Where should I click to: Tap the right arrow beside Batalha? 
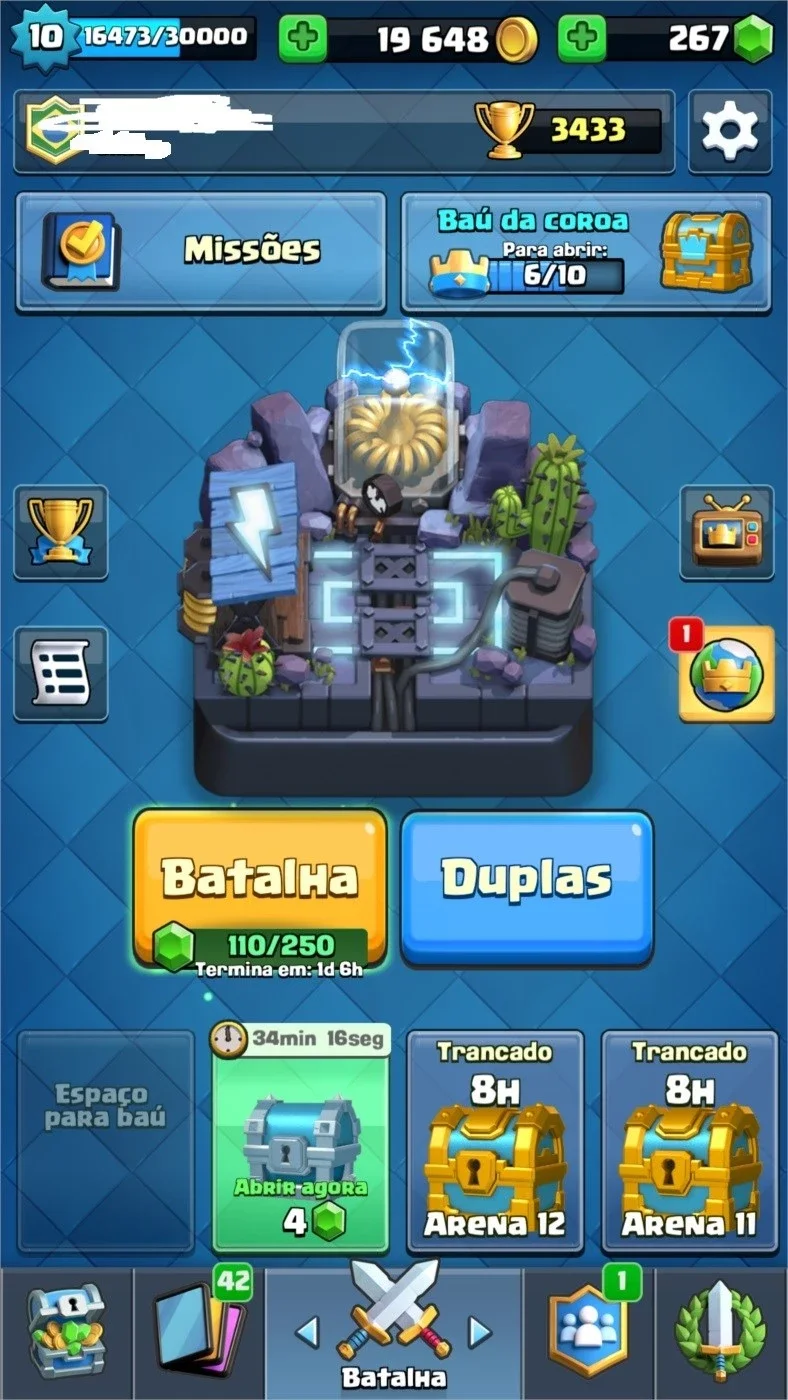[x=481, y=1332]
